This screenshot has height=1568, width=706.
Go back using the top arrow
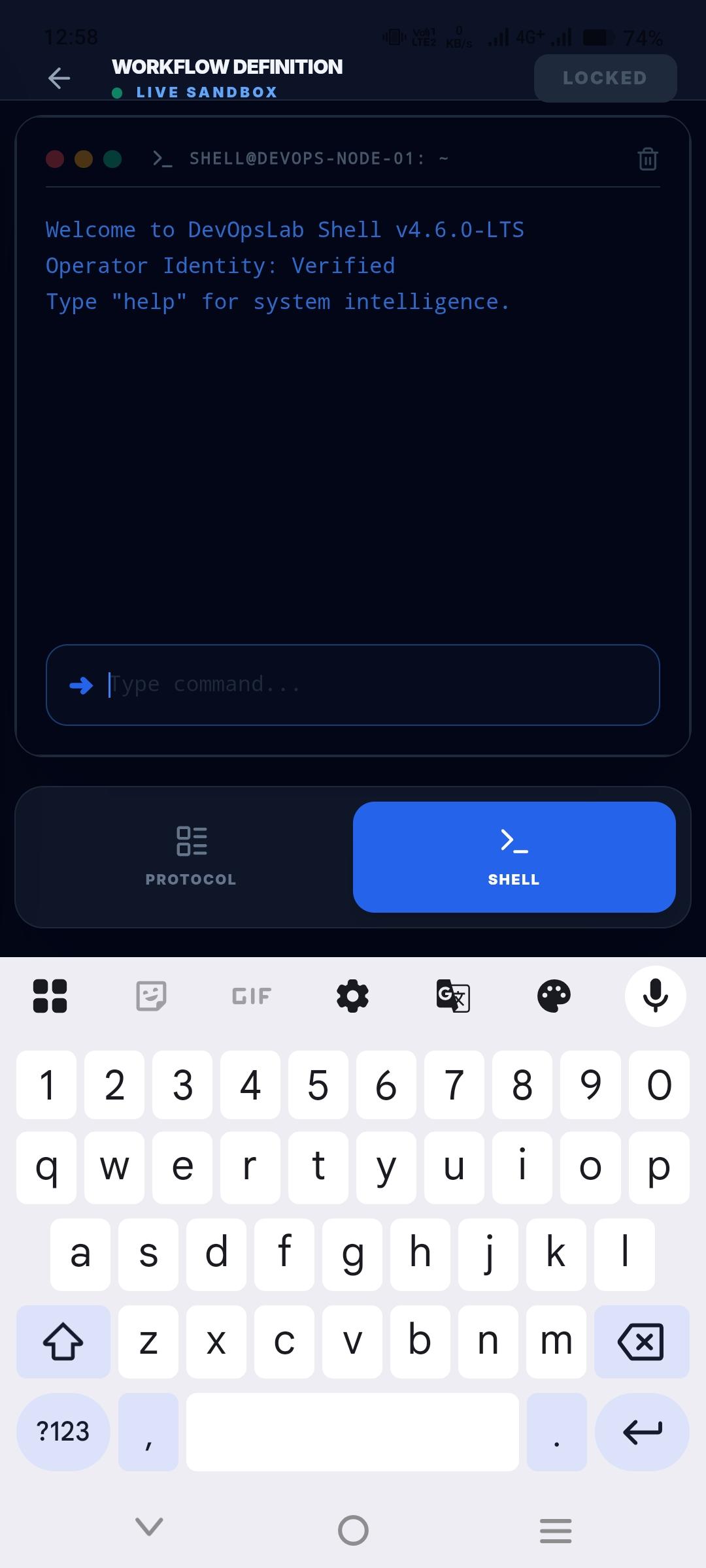[59, 78]
